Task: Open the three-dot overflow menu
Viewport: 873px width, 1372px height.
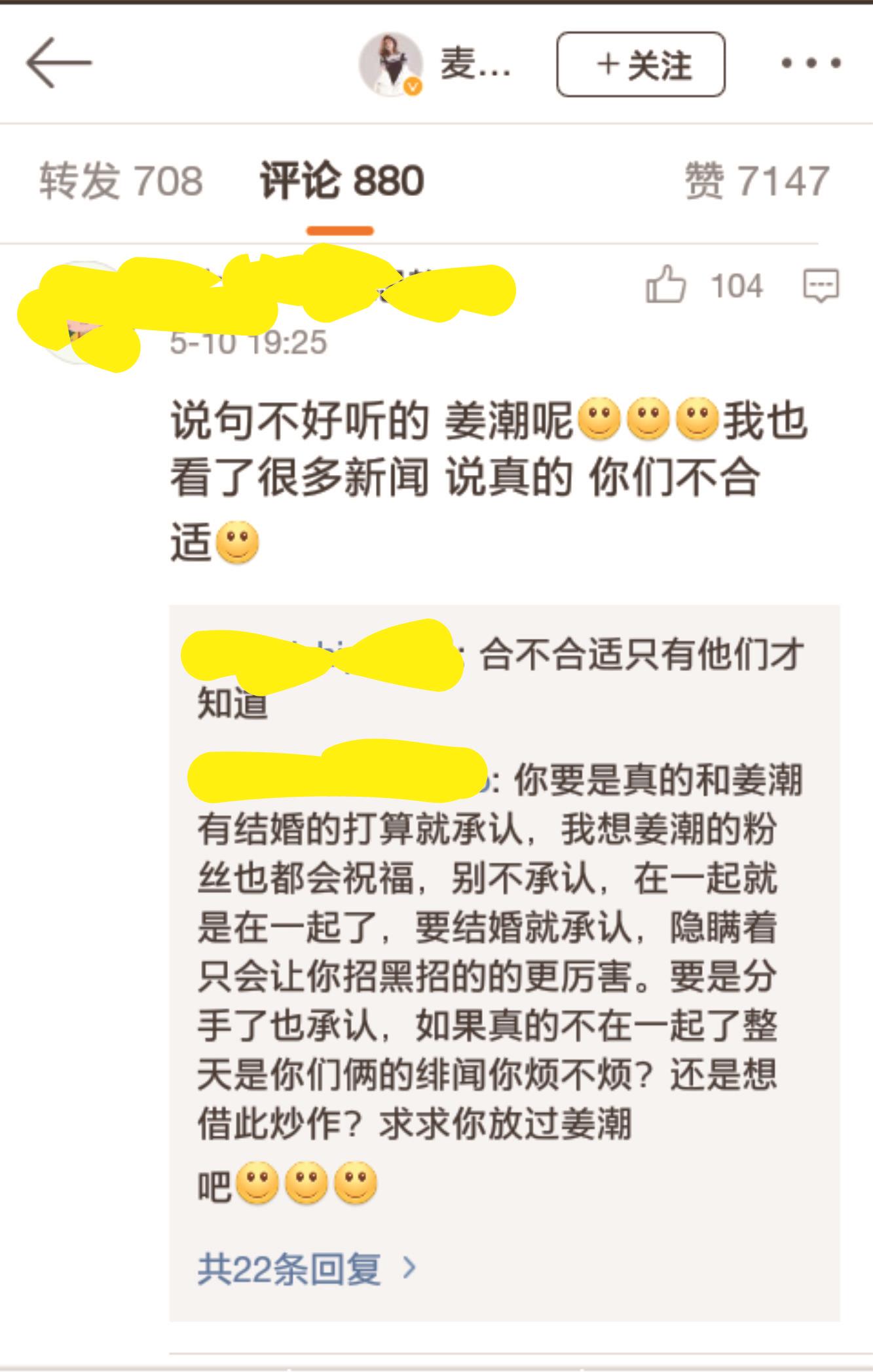Action: click(x=810, y=64)
